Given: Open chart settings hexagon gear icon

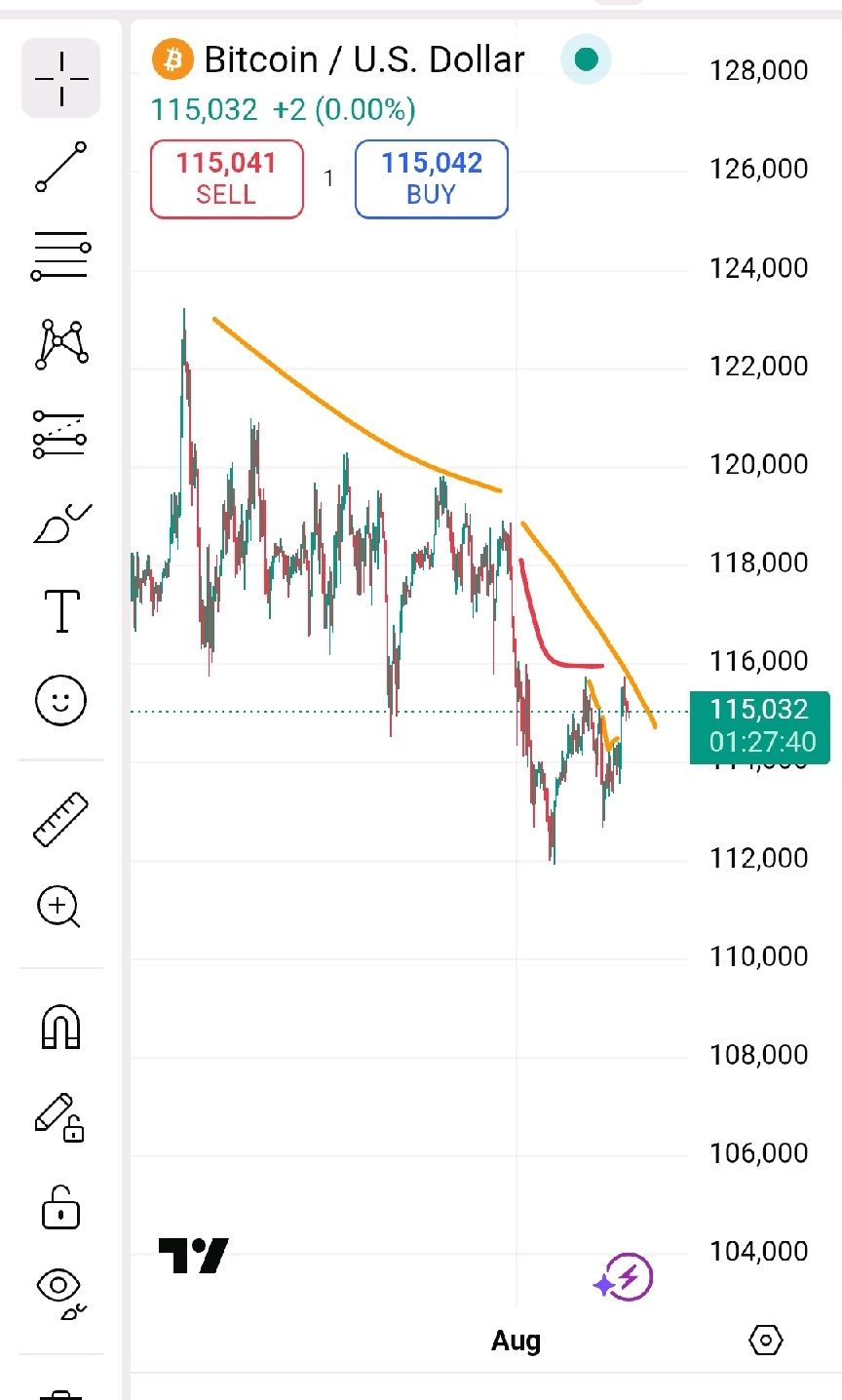Looking at the screenshot, I should (x=766, y=1341).
